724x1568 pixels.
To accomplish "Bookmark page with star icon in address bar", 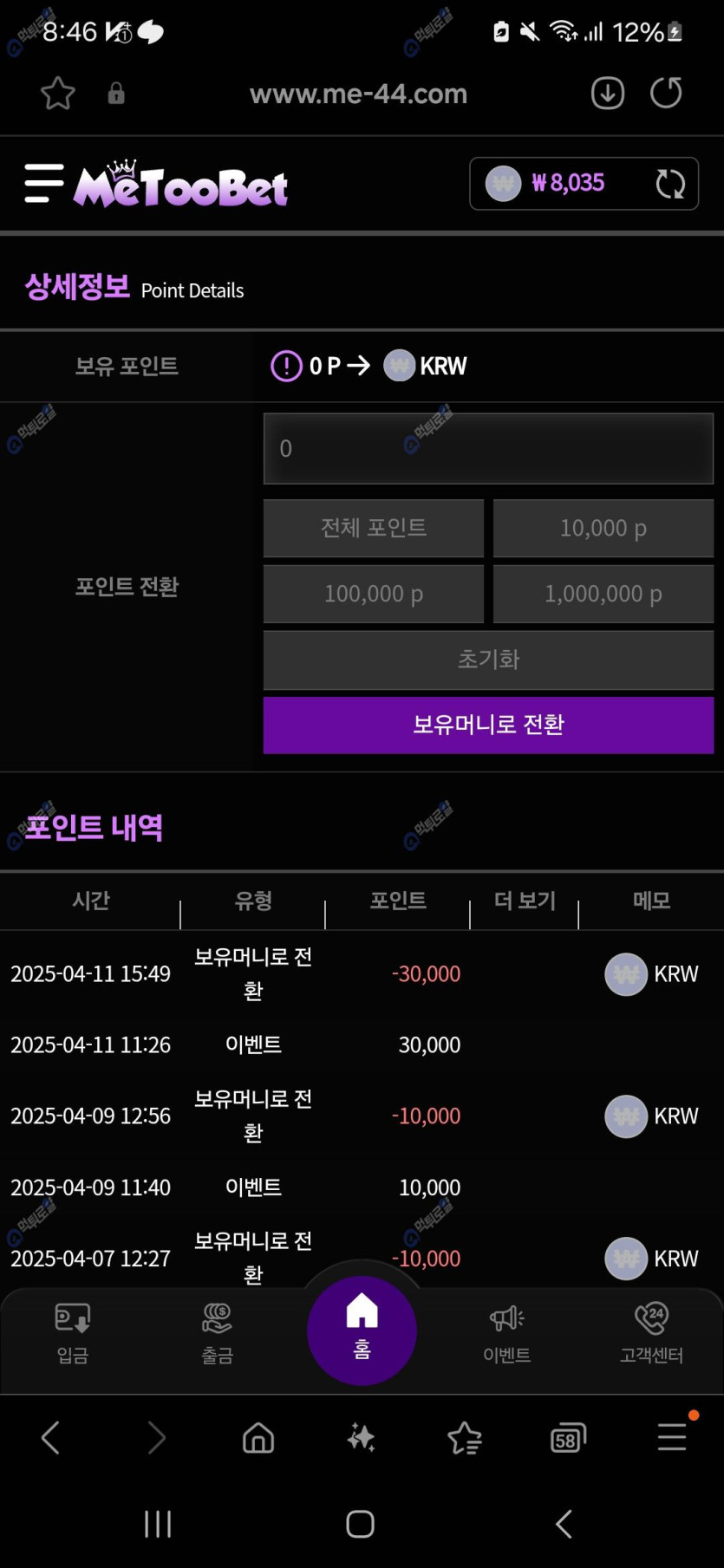I will [58, 94].
